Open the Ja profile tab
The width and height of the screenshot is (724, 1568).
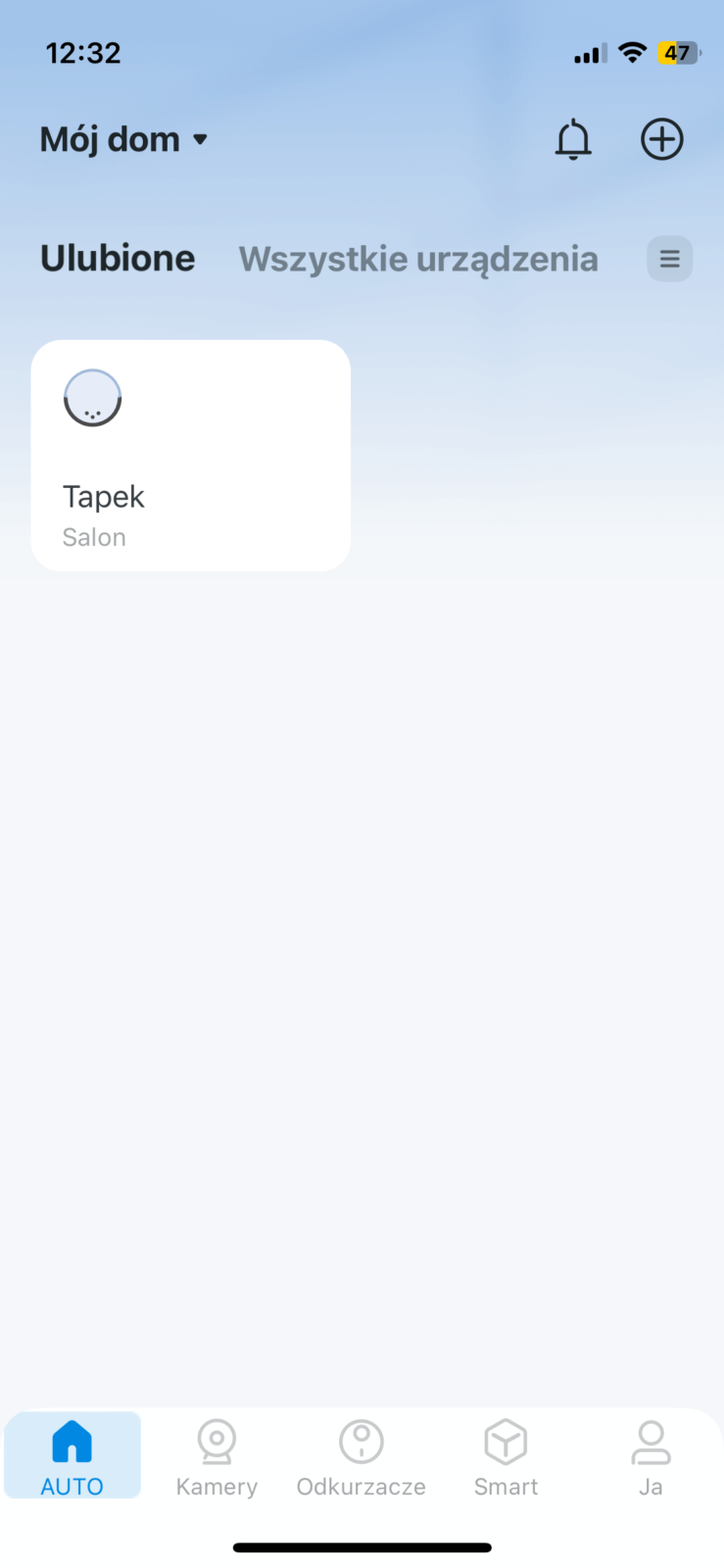[x=651, y=1457]
